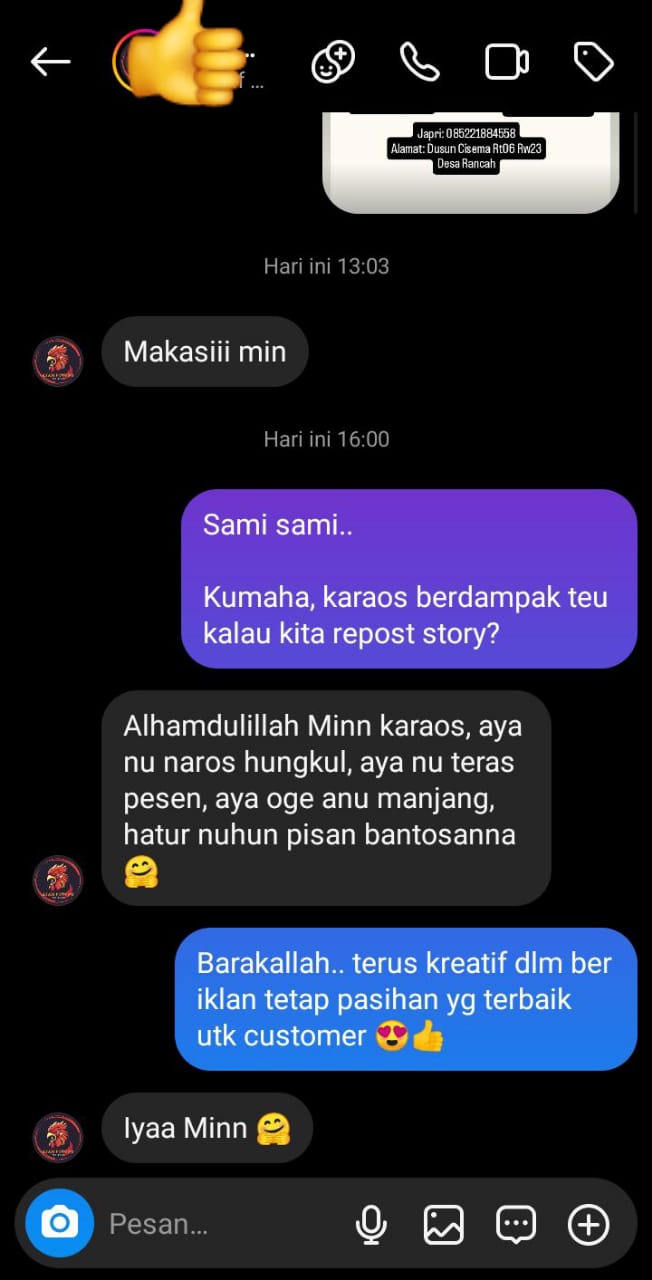Open saved quick replies
Viewport: 652px width, 1280px height.
click(516, 1223)
